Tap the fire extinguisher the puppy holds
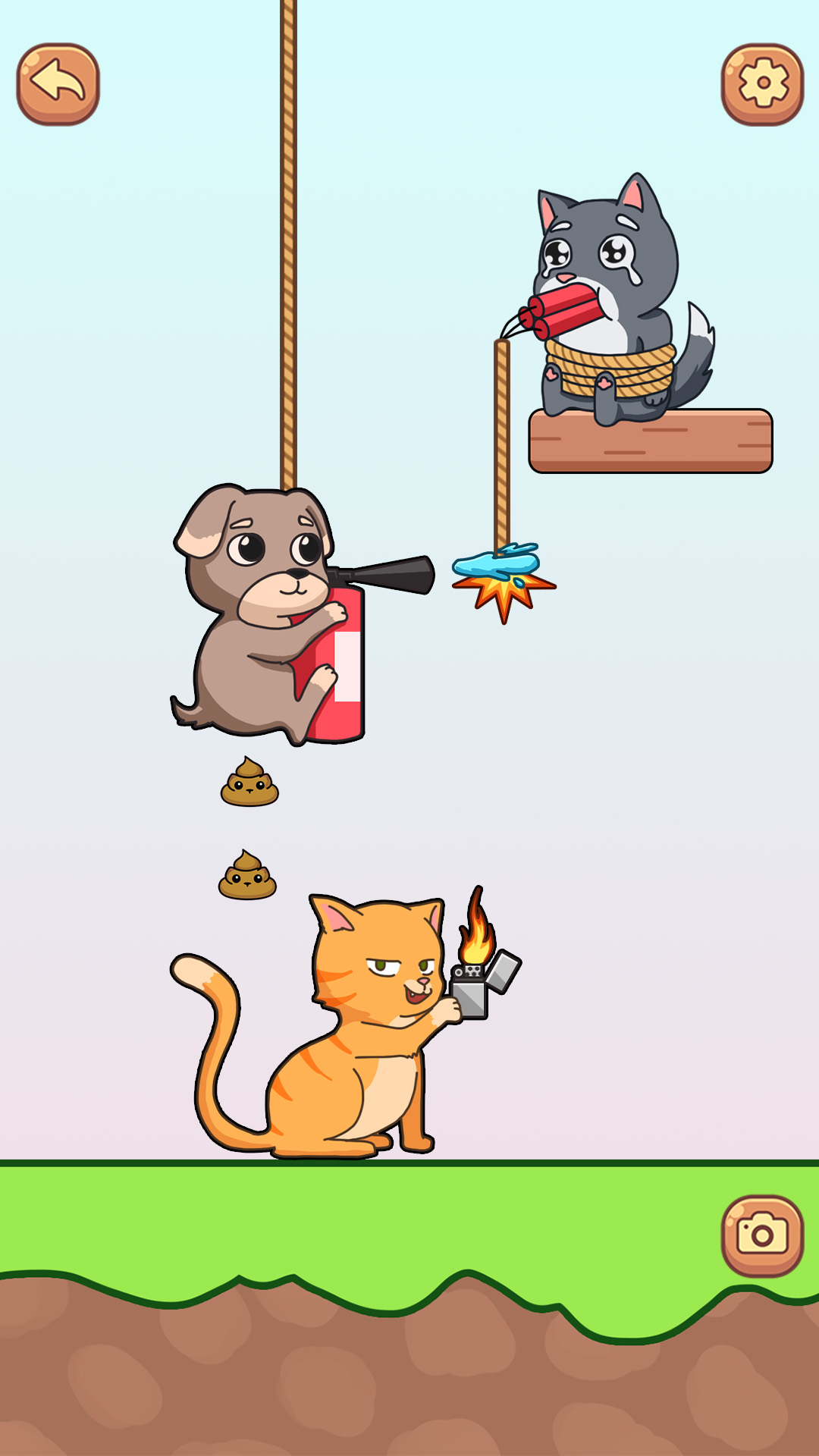Viewport: 819px width, 1456px height. (x=341, y=667)
